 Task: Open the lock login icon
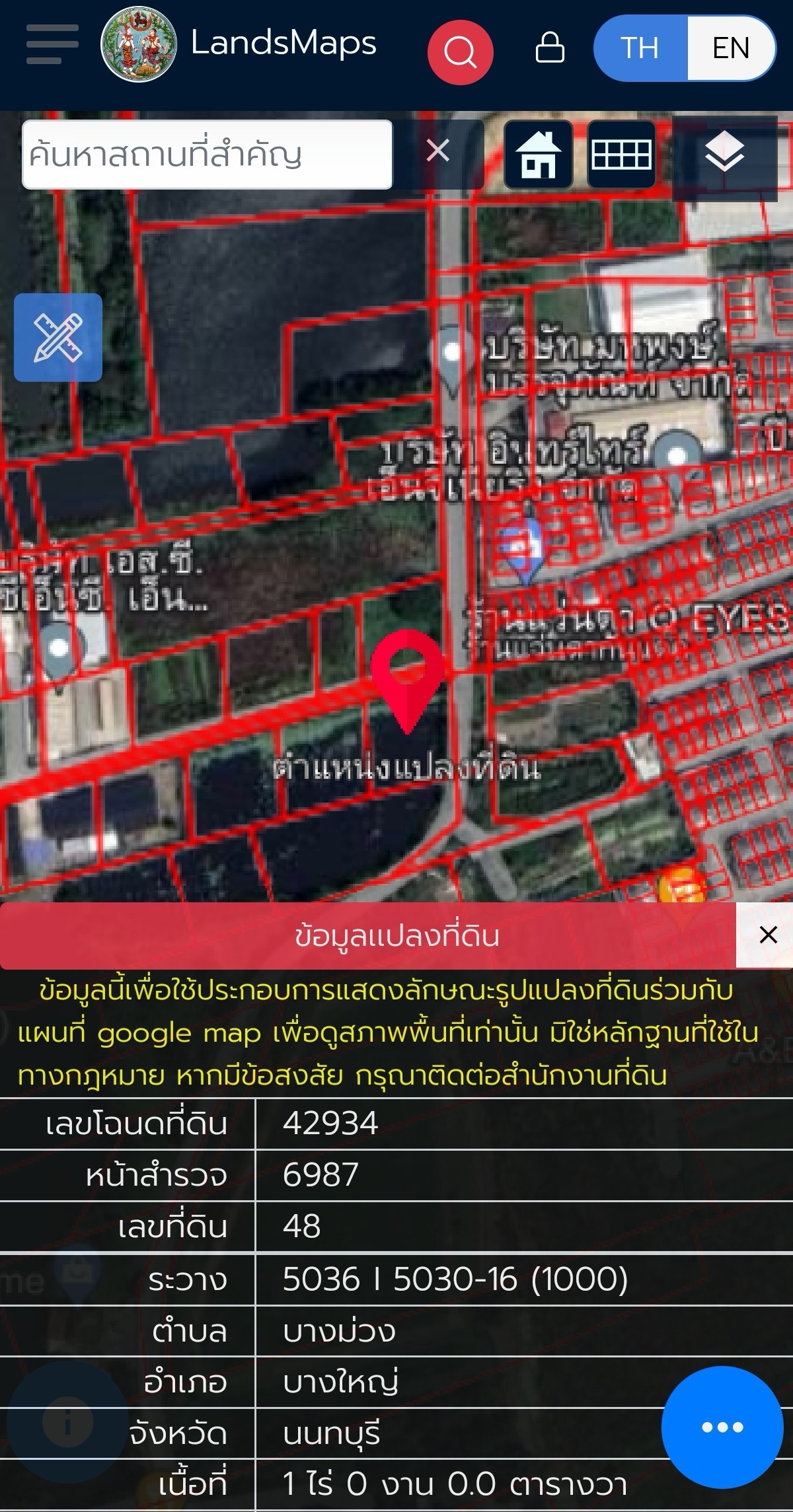[549, 48]
